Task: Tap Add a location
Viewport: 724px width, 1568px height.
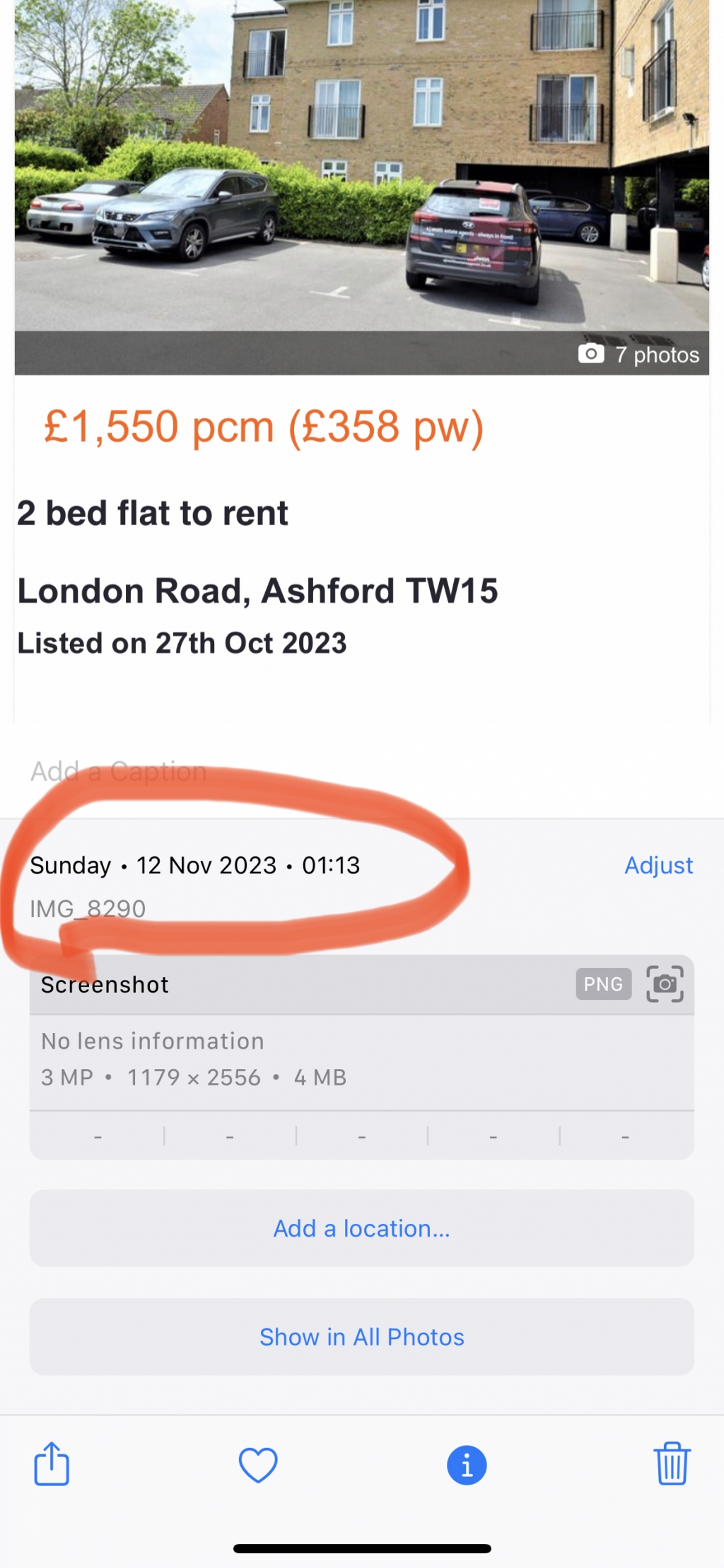Action: coord(361,1229)
